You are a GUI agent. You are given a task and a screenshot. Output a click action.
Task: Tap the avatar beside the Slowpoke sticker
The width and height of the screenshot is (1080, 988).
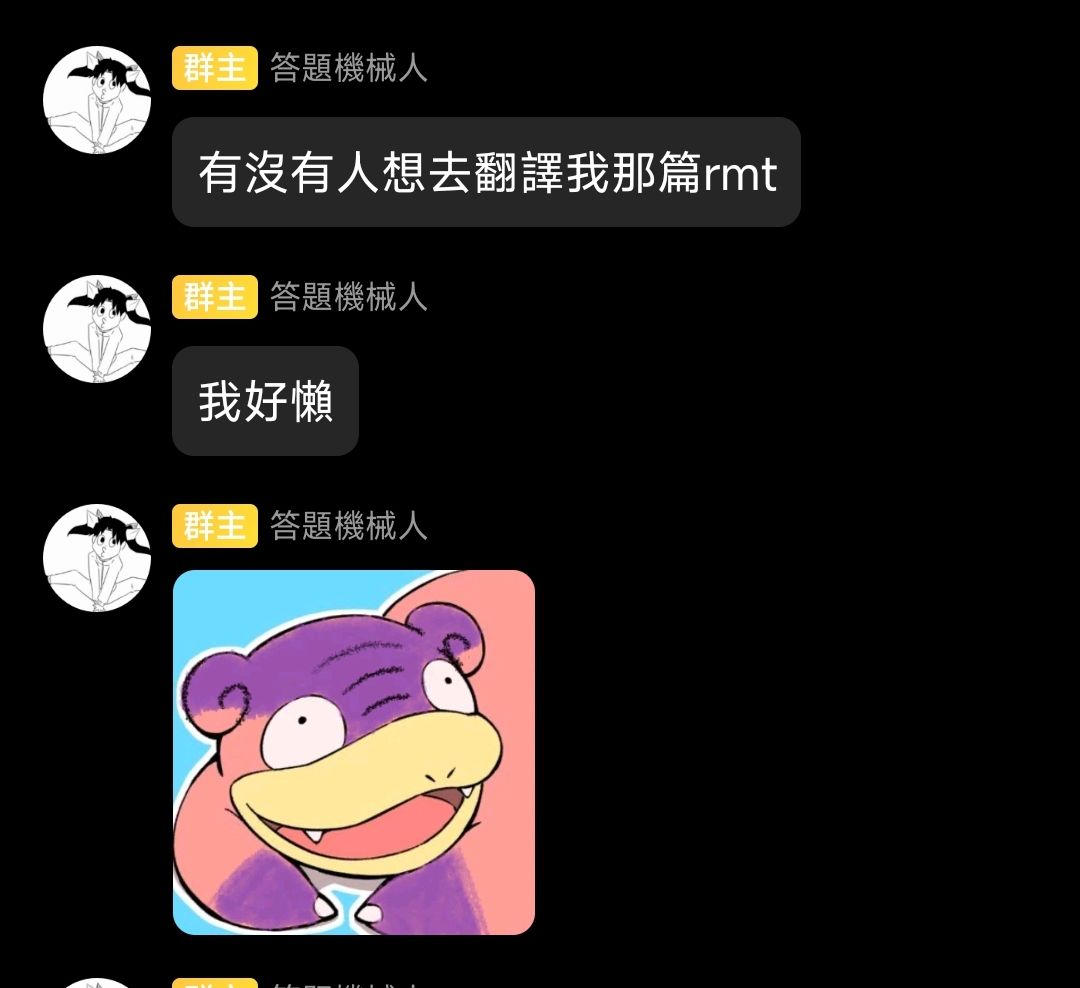97,558
